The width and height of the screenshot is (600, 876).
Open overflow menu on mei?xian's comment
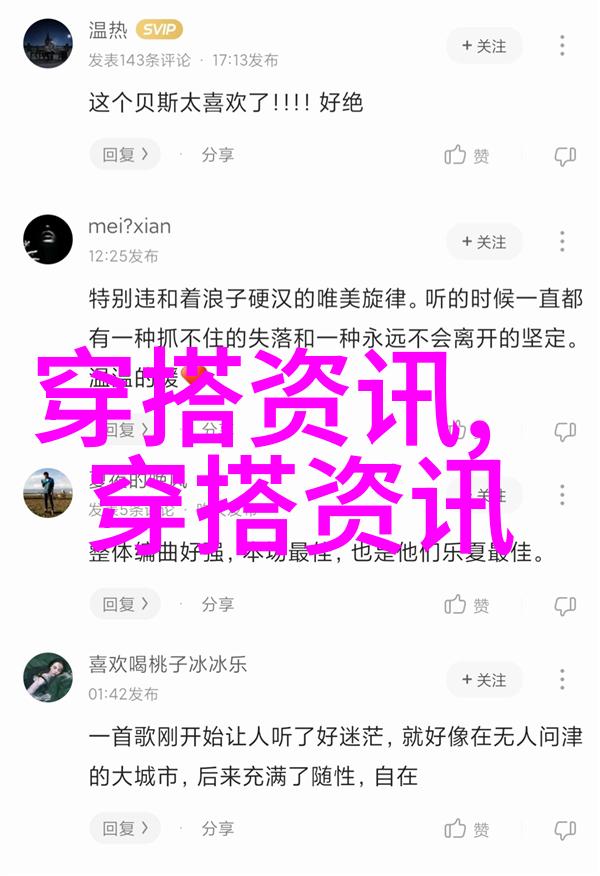coord(563,242)
